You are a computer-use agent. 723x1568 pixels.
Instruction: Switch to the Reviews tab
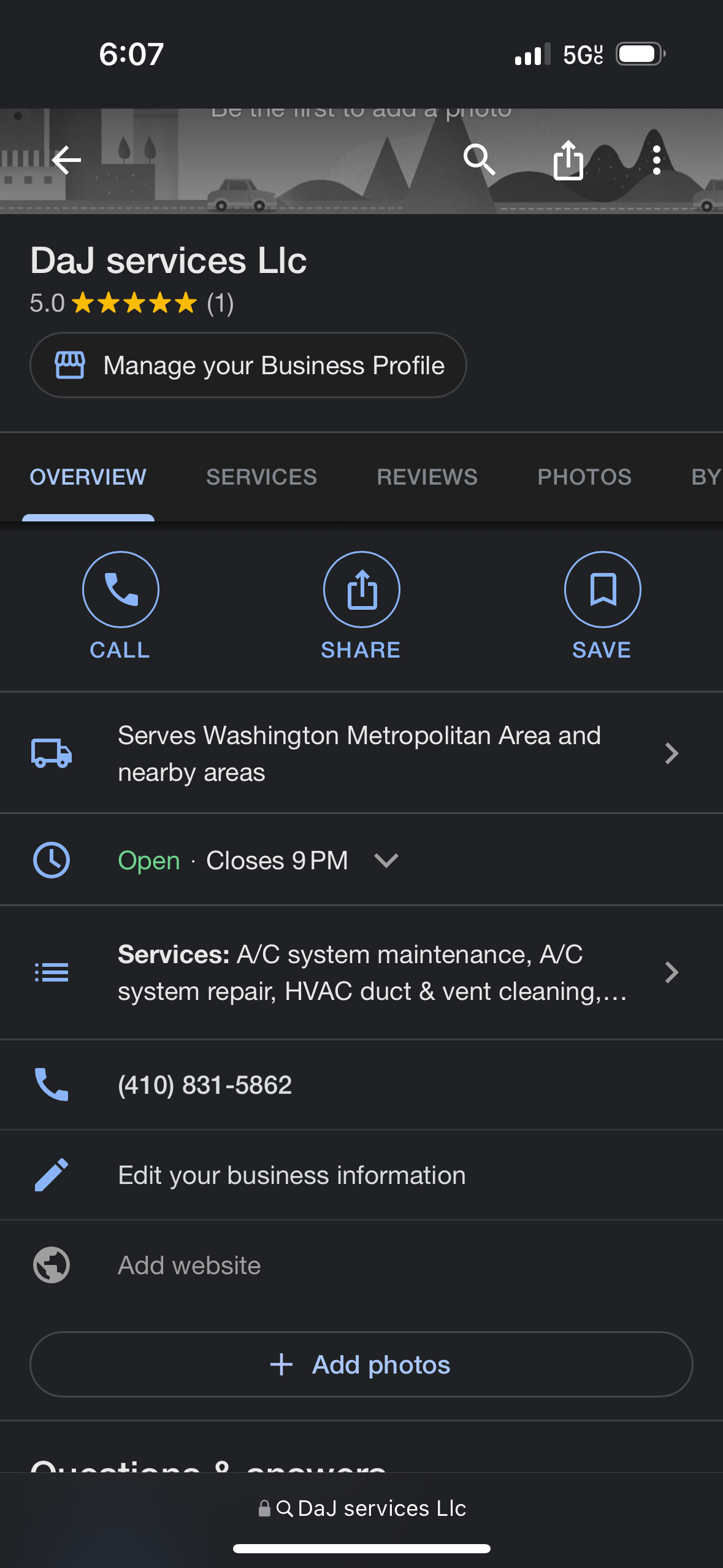point(426,477)
